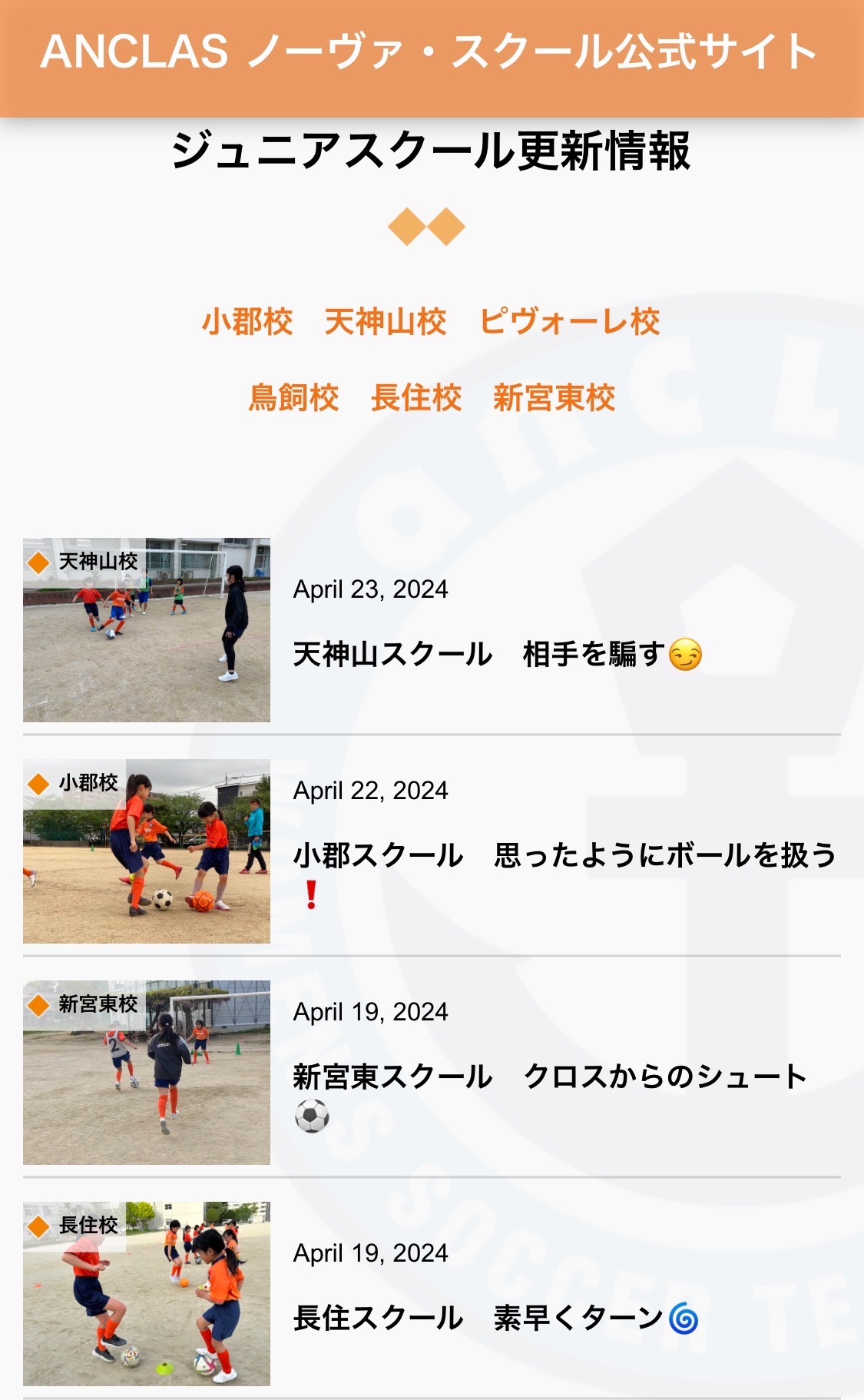Read 新宮東スクール クロスからのシュート post
The image size is (864, 1400).
pyautogui.click(x=549, y=1077)
